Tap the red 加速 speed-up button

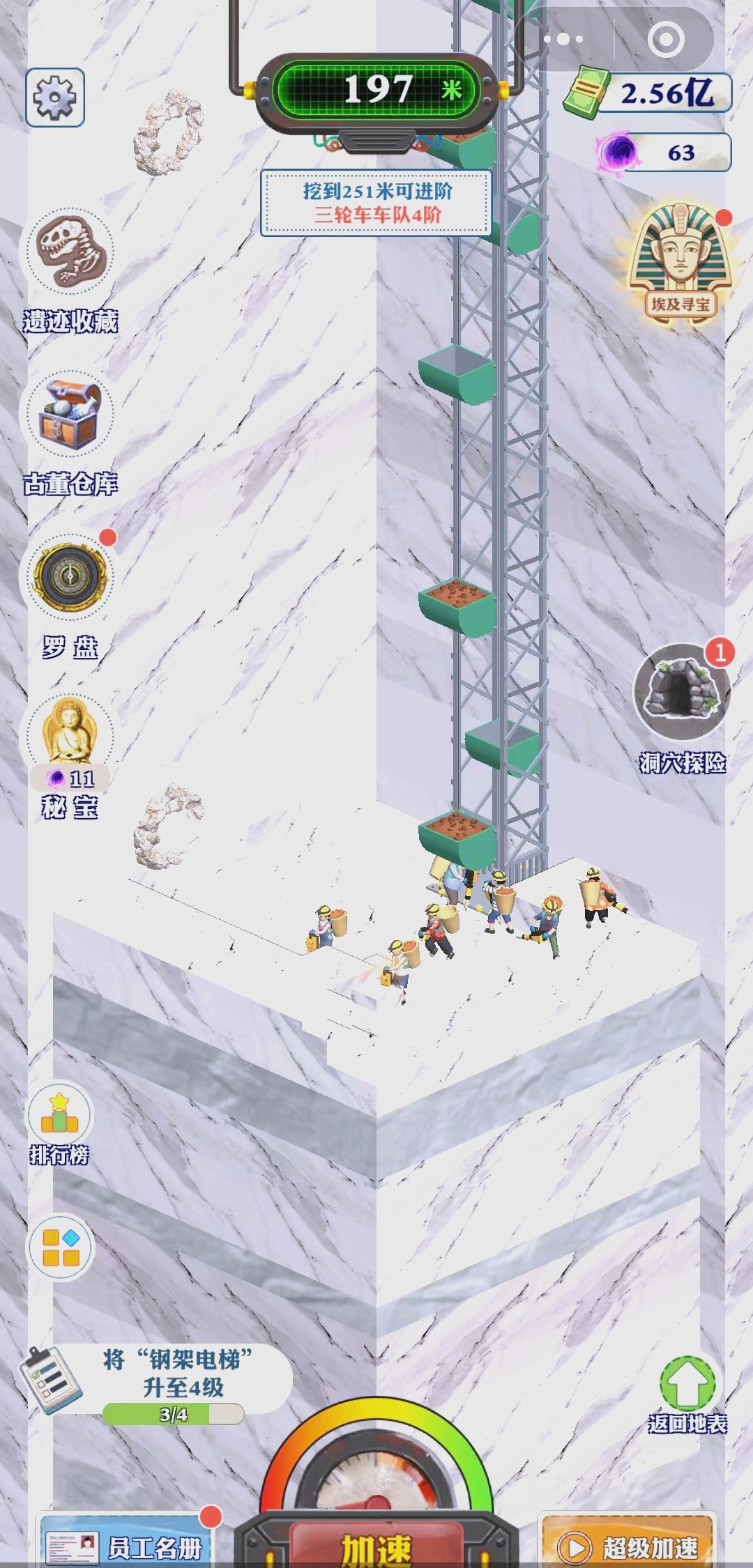click(376, 1547)
